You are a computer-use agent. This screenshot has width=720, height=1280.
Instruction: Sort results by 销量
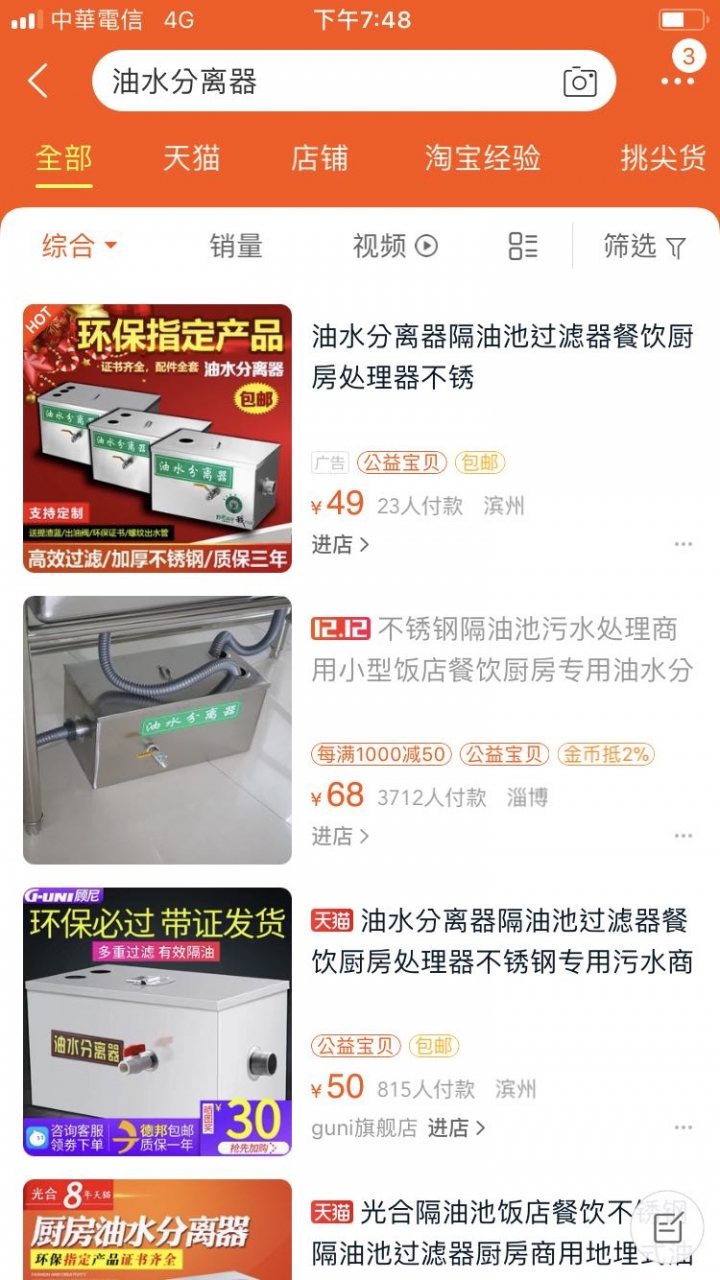point(236,246)
